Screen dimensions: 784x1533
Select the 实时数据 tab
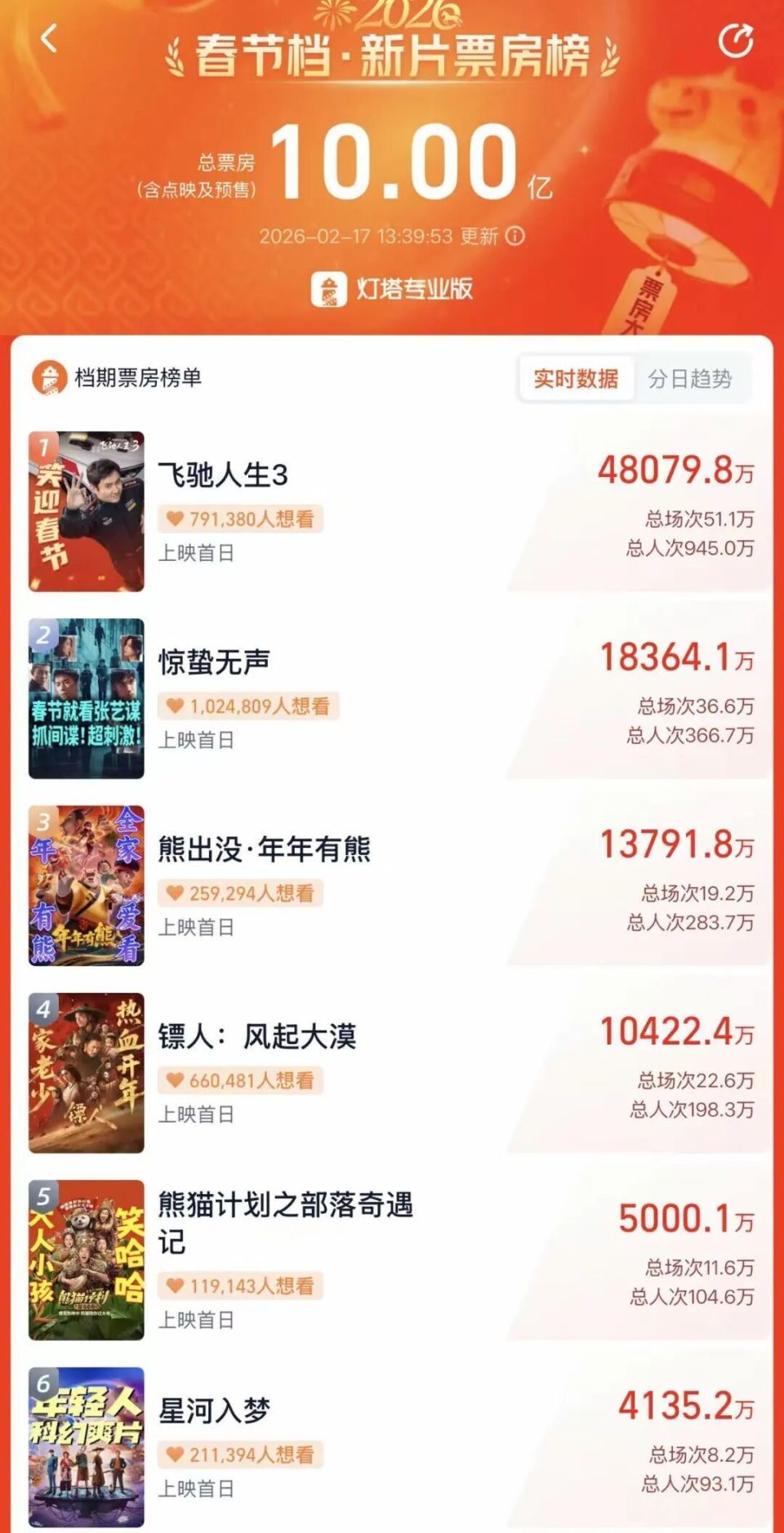click(577, 379)
